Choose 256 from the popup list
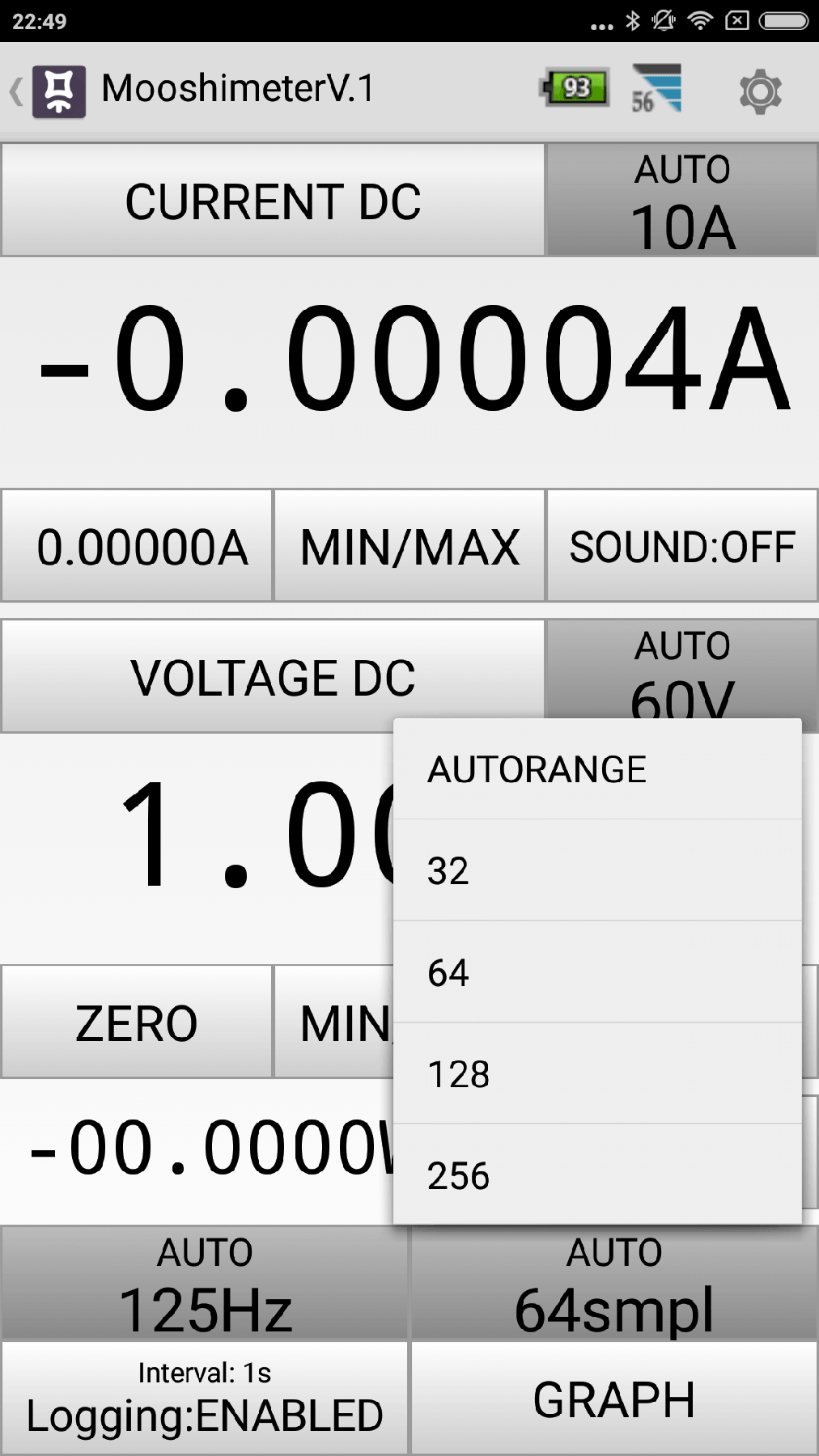The height and width of the screenshot is (1456, 819). click(597, 1175)
